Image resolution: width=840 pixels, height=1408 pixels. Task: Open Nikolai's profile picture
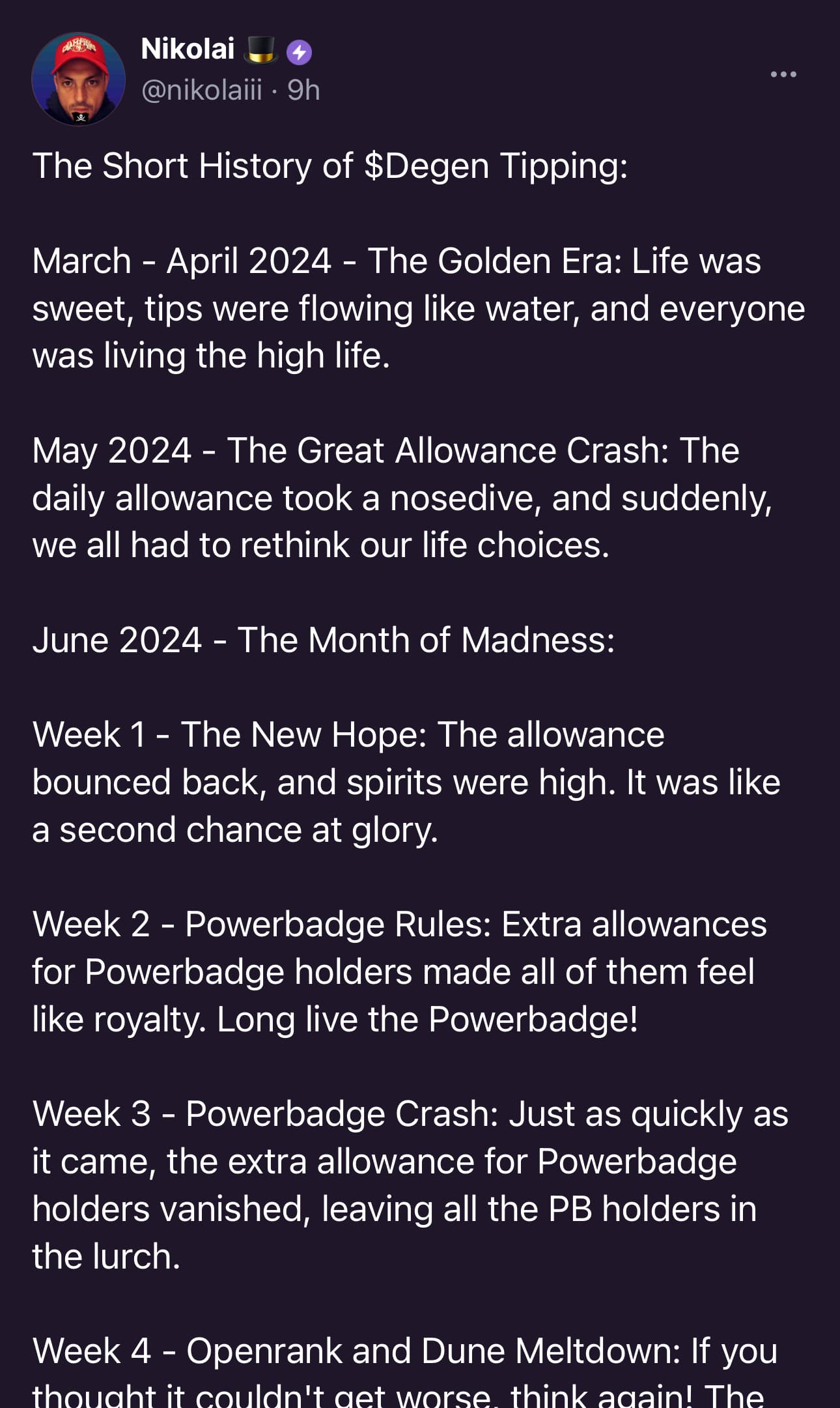(79, 79)
